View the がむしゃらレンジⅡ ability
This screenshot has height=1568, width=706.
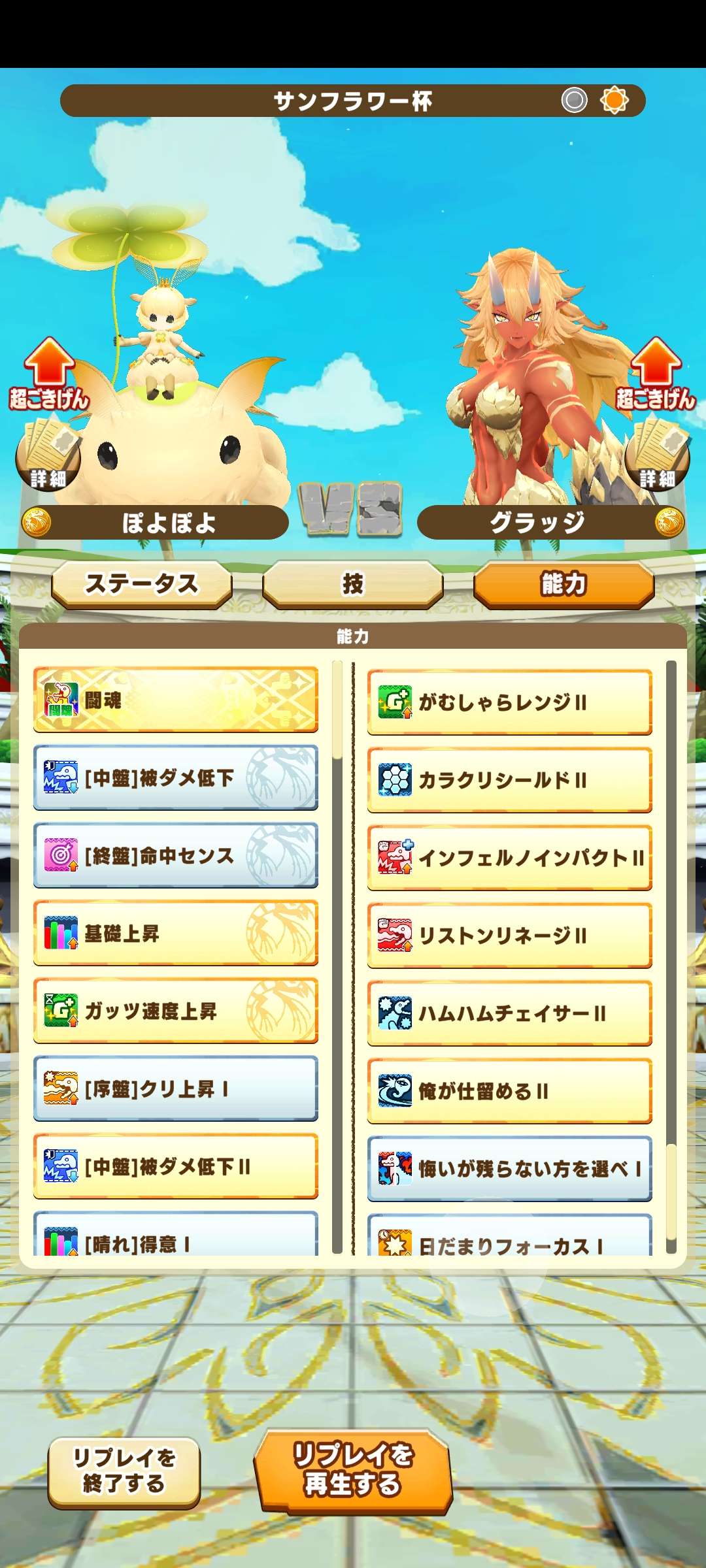click(510, 702)
